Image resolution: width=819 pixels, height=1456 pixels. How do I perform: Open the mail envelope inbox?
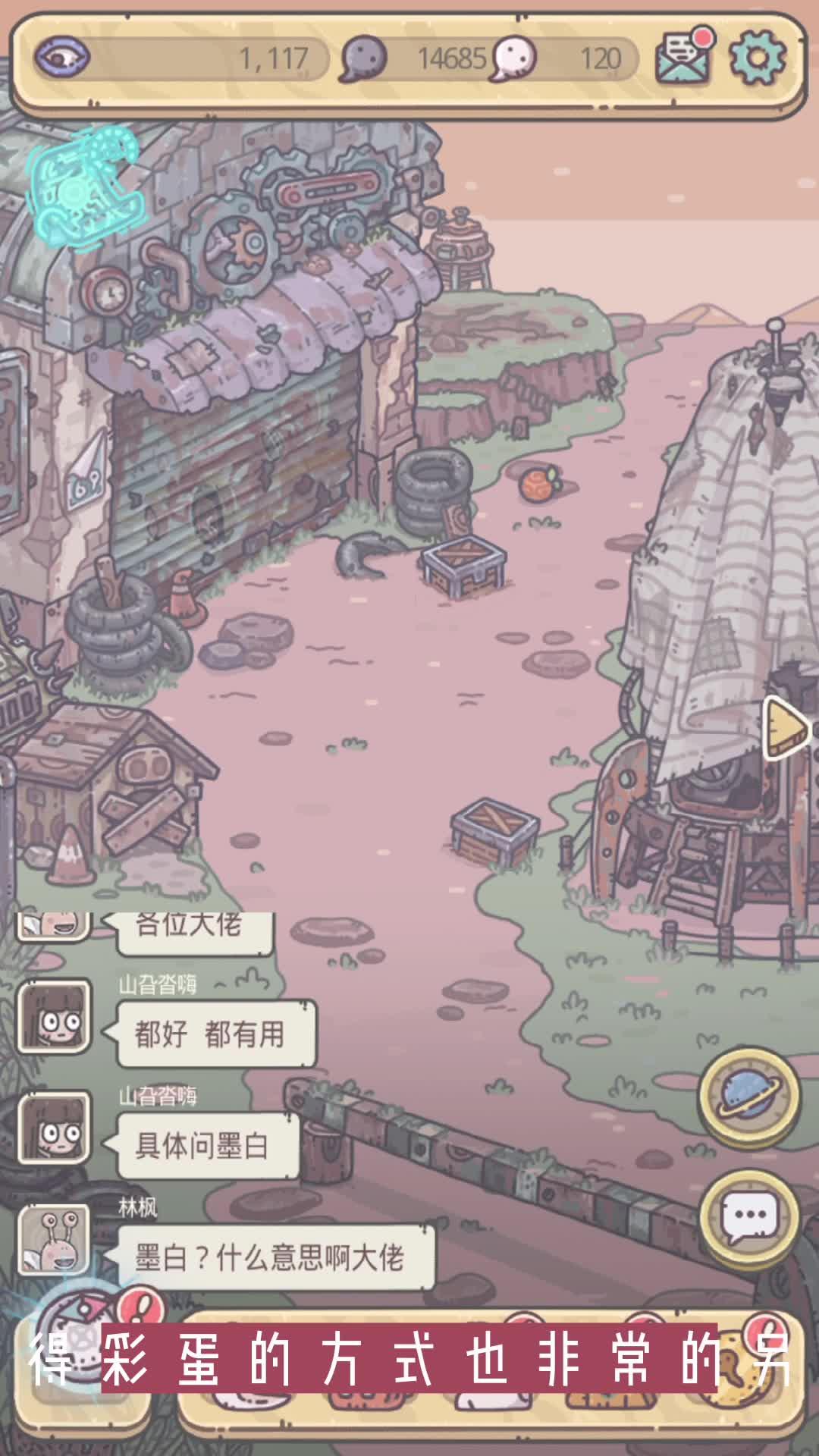pos(684,57)
